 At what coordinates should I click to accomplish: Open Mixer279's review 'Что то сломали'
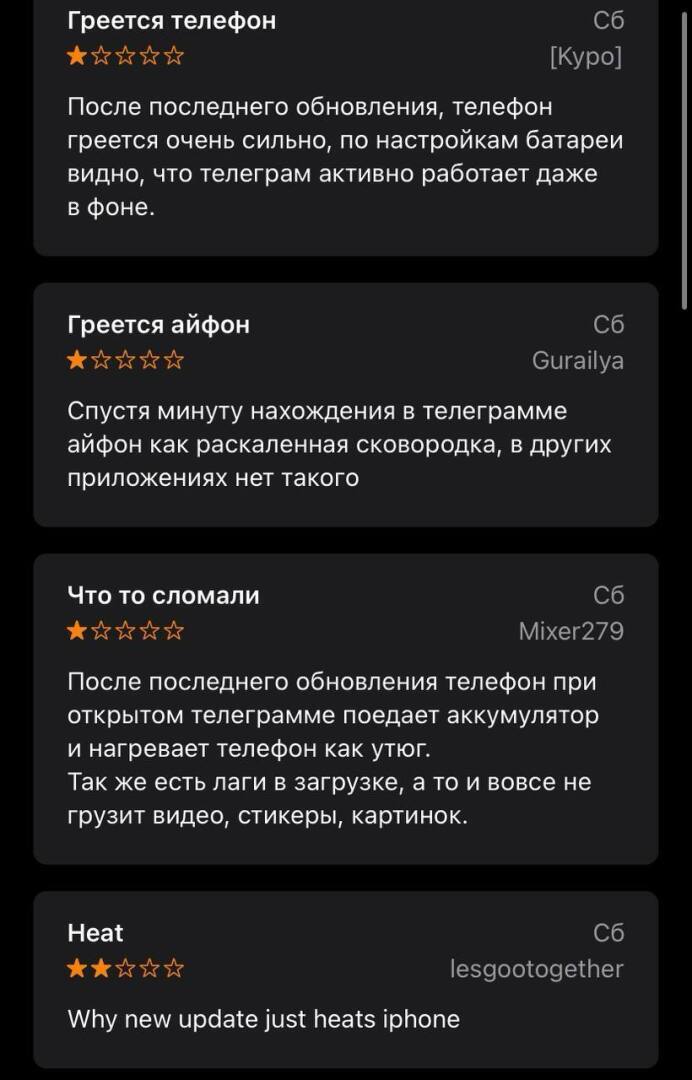point(345,710)
